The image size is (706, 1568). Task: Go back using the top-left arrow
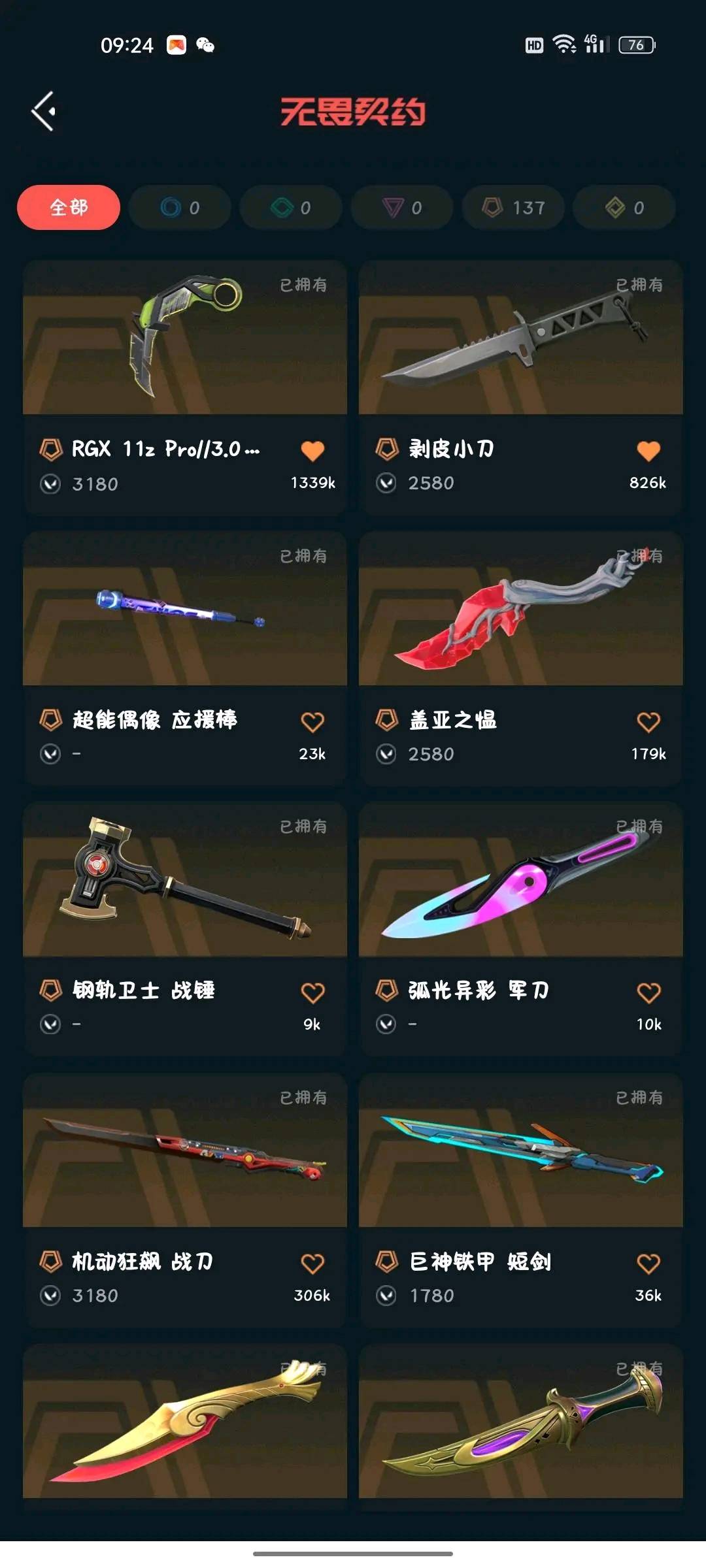click(x=44, y=111)
